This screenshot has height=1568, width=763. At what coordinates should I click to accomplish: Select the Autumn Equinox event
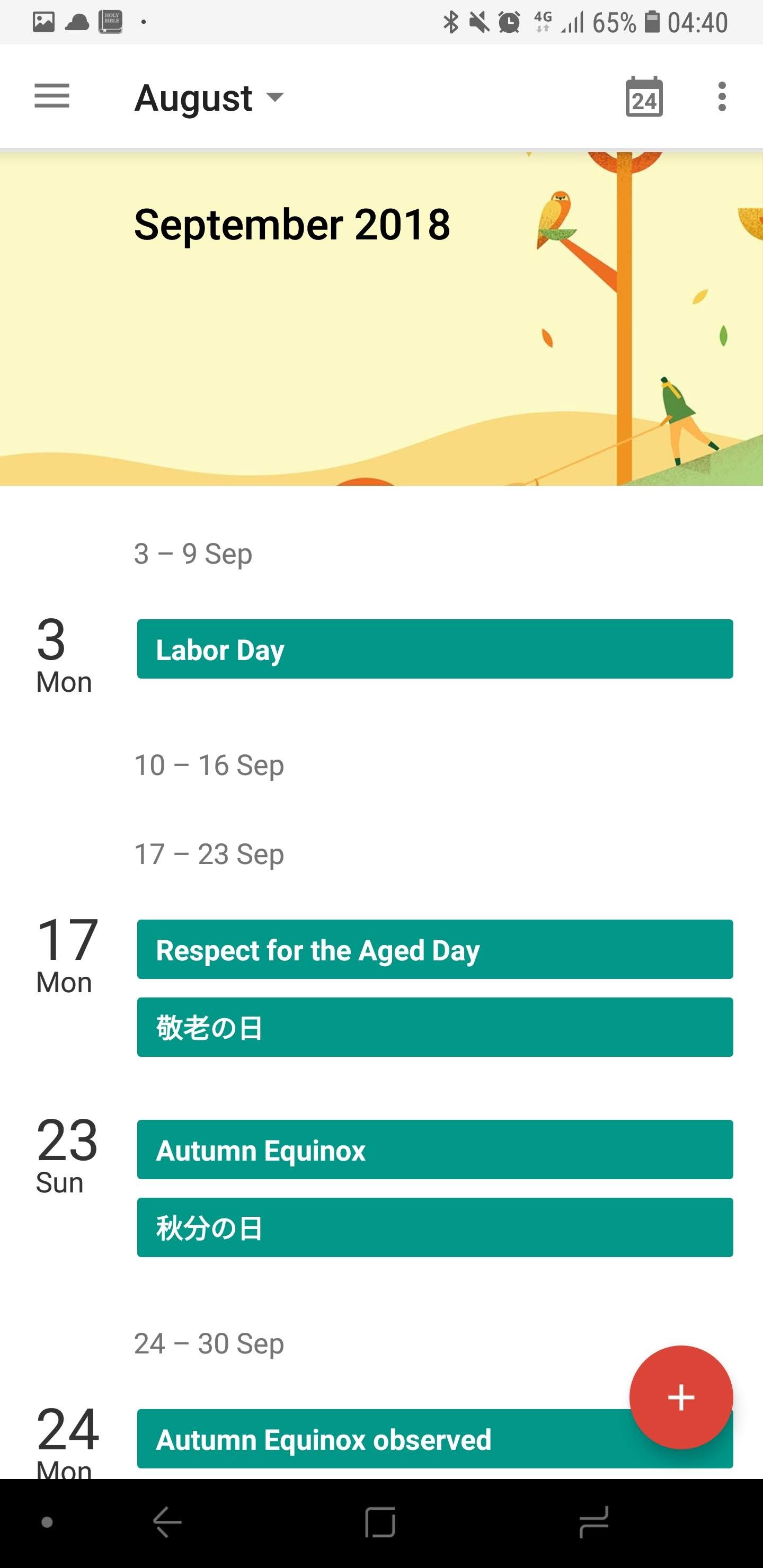click(x=434, y=1150)
